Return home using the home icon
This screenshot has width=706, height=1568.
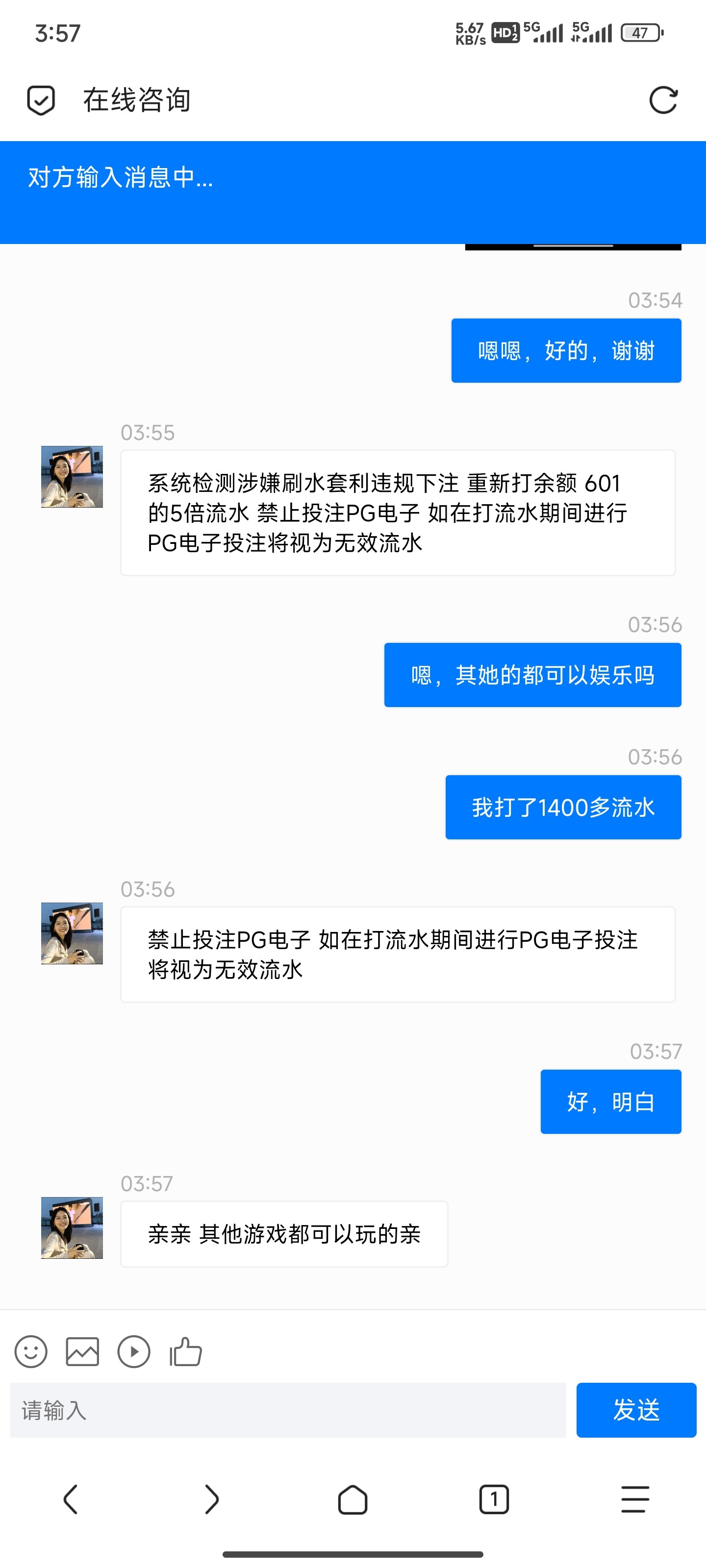pyautogui.click(x=353, y=1500)
